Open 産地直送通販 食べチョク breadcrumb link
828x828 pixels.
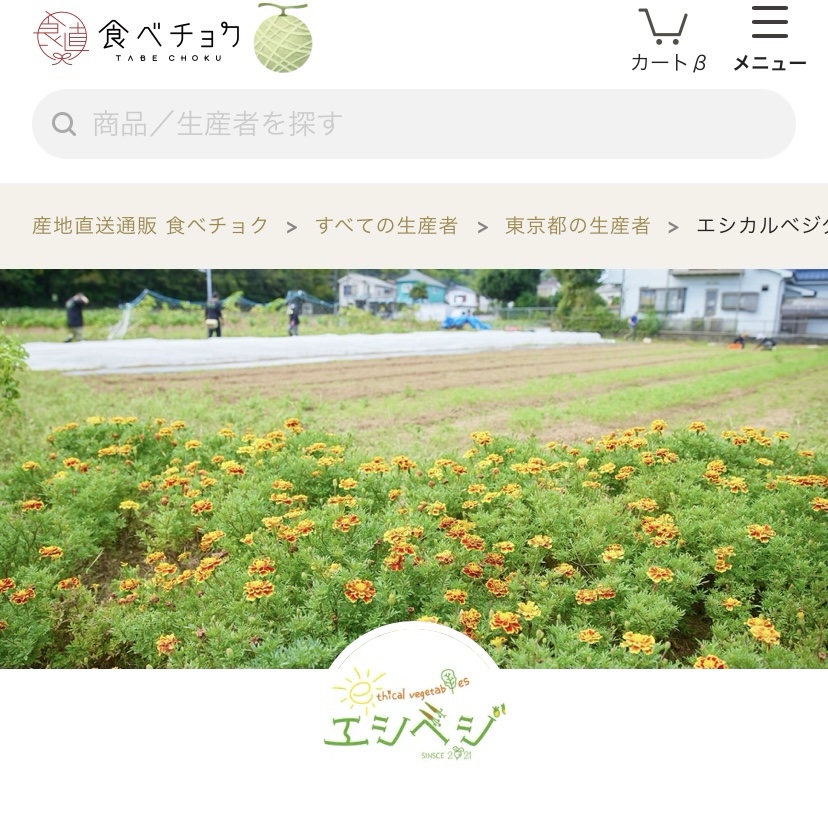pyautogui.click(x=151, y=226)
